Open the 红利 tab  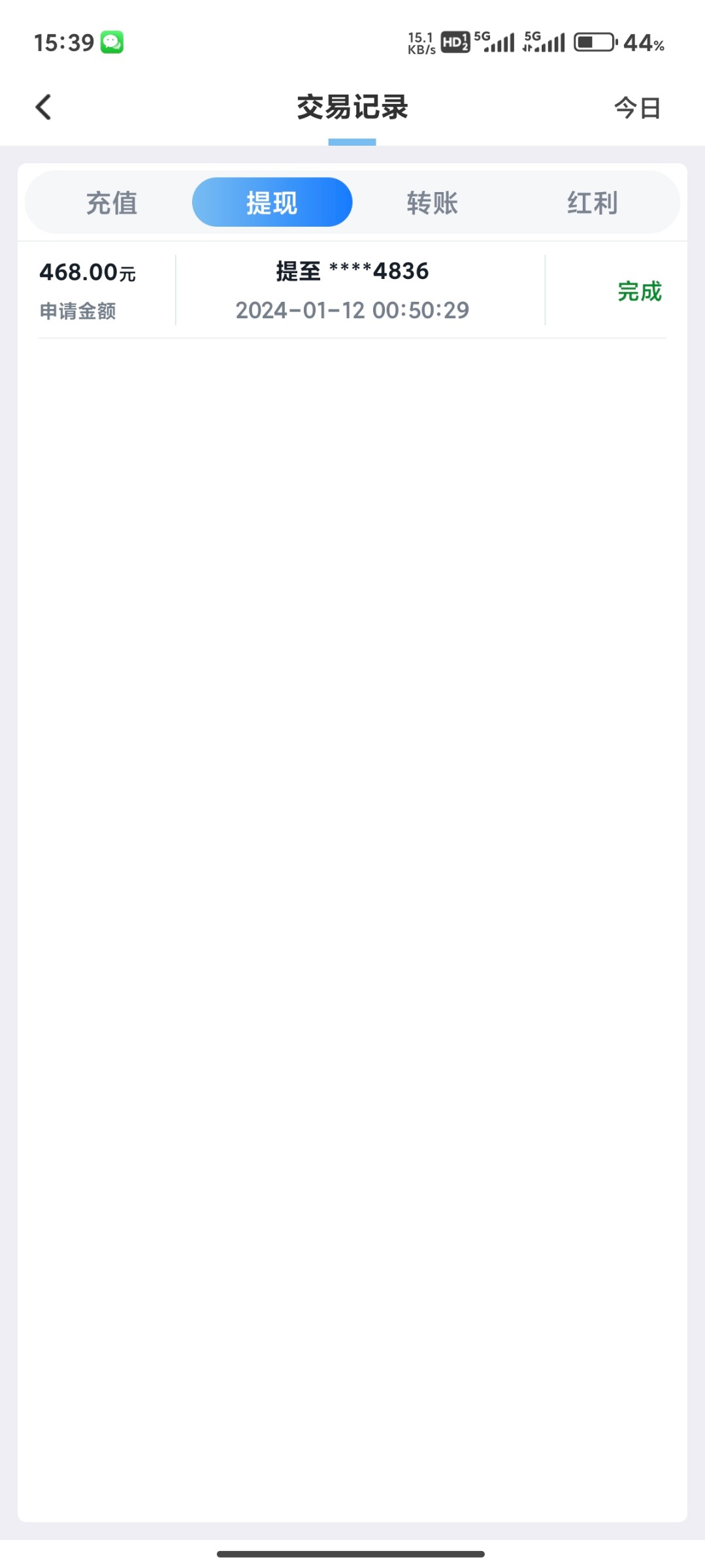point(592,203)
